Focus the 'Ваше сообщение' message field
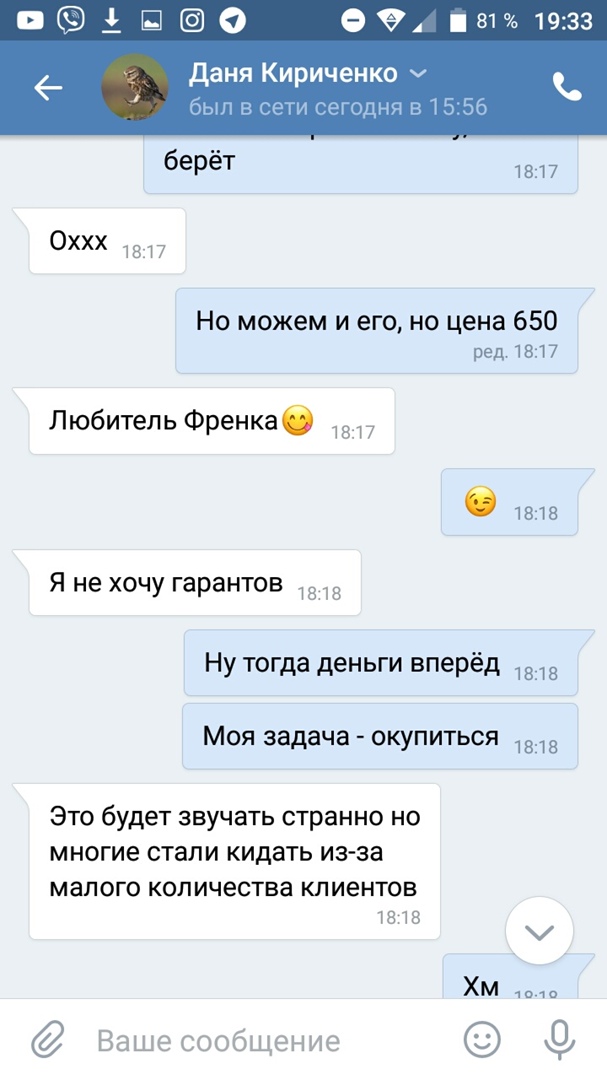The height and width of the screenshot is (1080, 607). point(260,1041)
